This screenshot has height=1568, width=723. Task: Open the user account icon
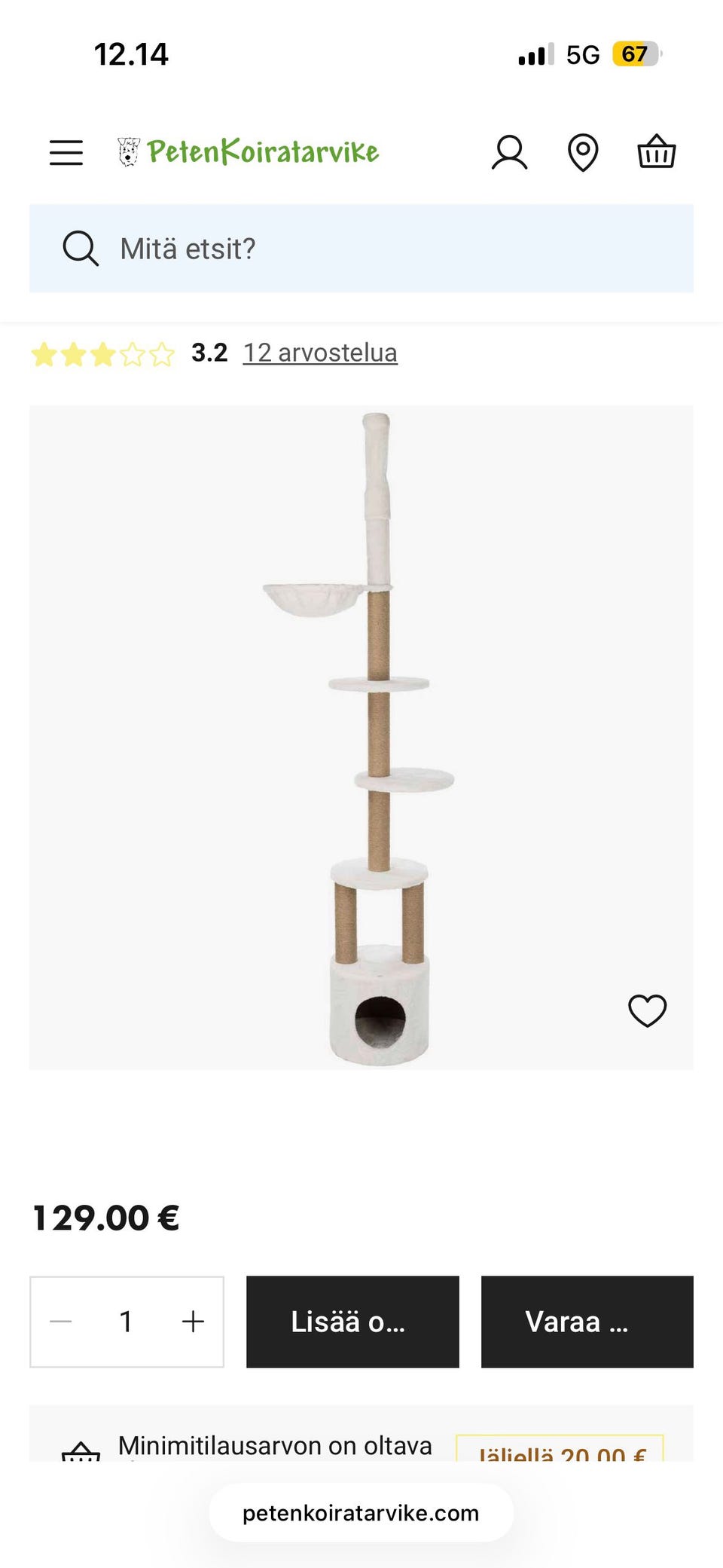510,152
